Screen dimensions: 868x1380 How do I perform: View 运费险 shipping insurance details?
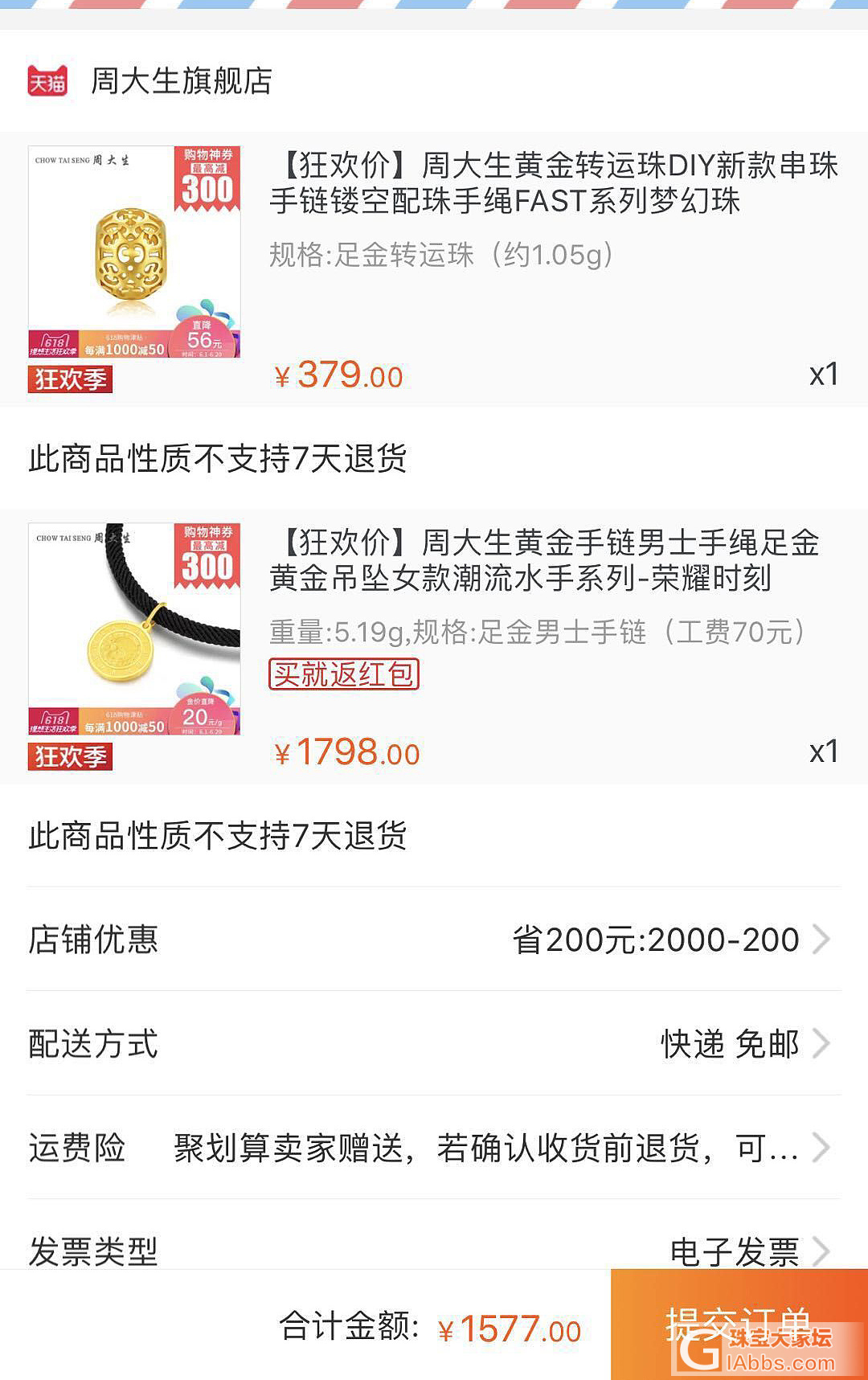click(x=434, y=1148)
